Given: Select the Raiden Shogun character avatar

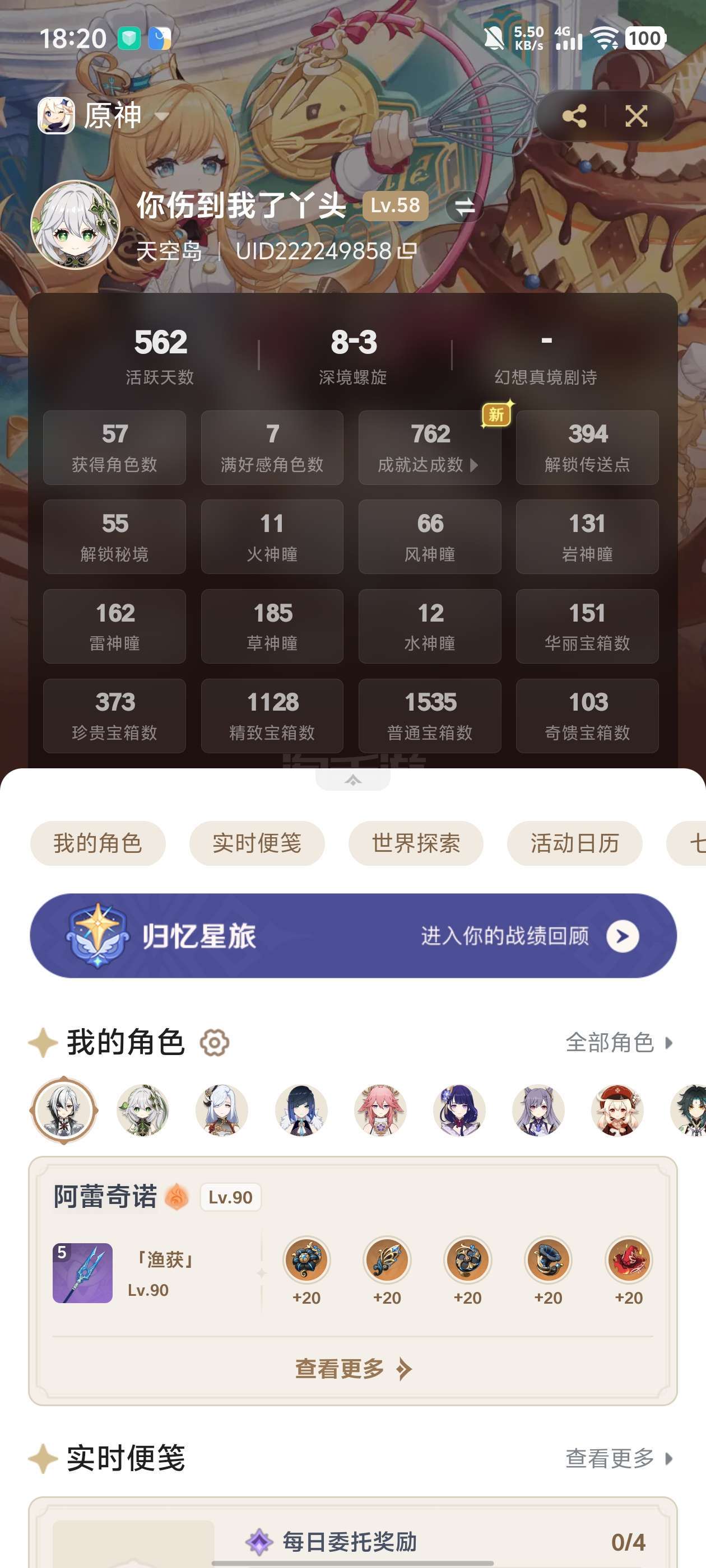Looking at the screenshot, I should 459,1110.
